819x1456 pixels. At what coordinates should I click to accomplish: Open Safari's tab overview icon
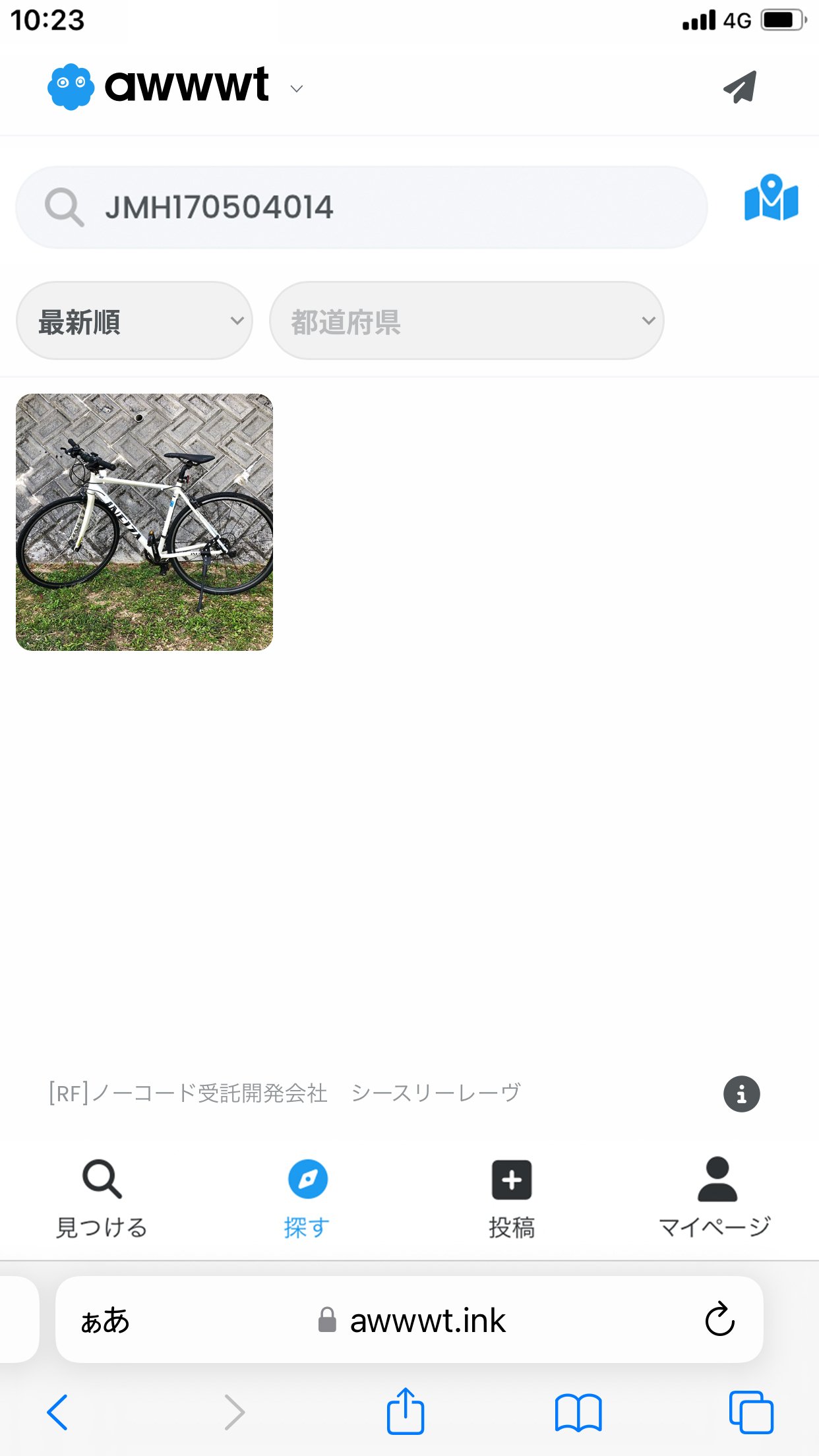[750, 1411]
